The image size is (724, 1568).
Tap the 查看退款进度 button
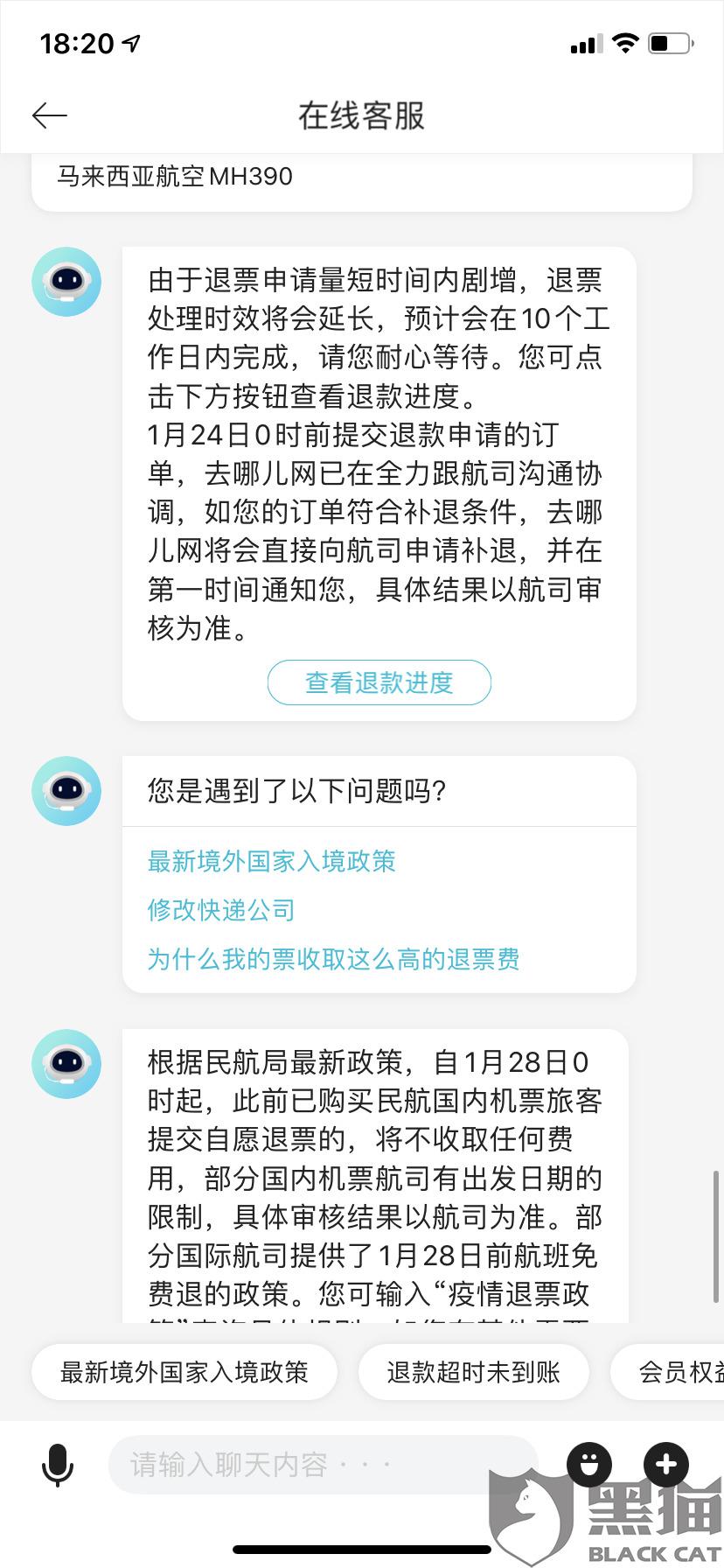(379, 682)
